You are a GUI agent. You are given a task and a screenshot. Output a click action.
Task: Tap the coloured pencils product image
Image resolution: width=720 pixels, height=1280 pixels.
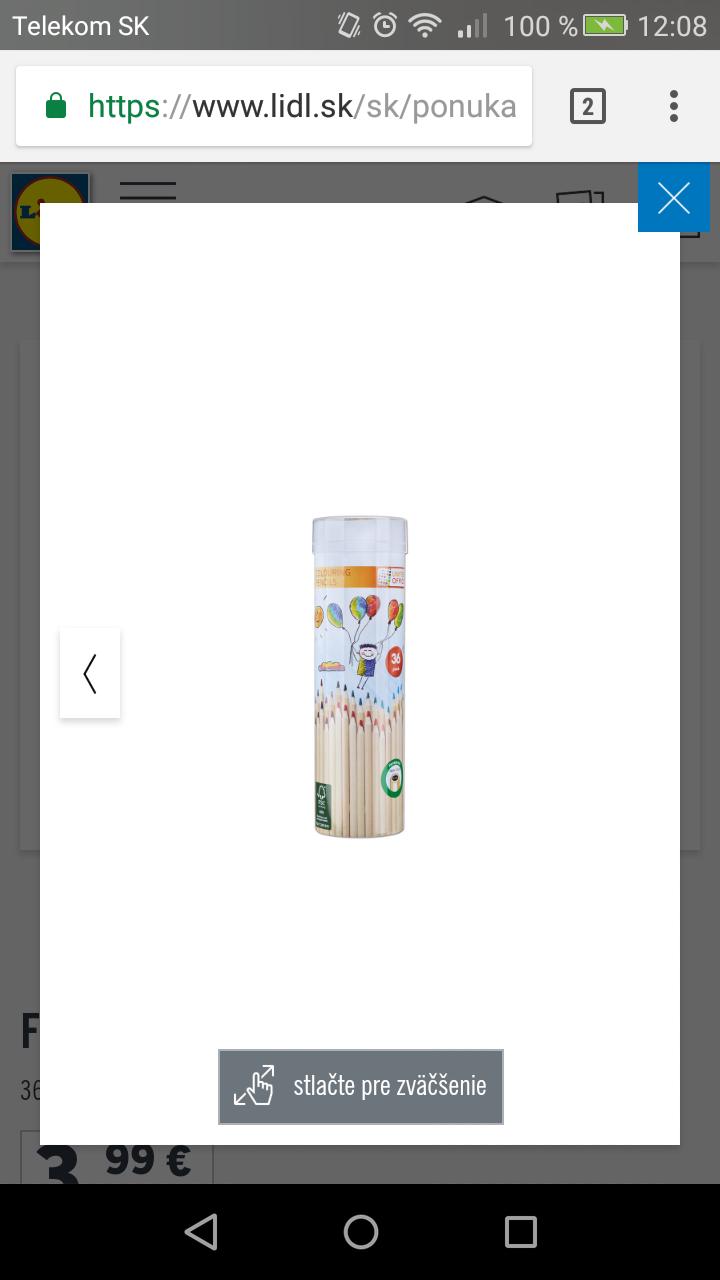click(360, 676)
